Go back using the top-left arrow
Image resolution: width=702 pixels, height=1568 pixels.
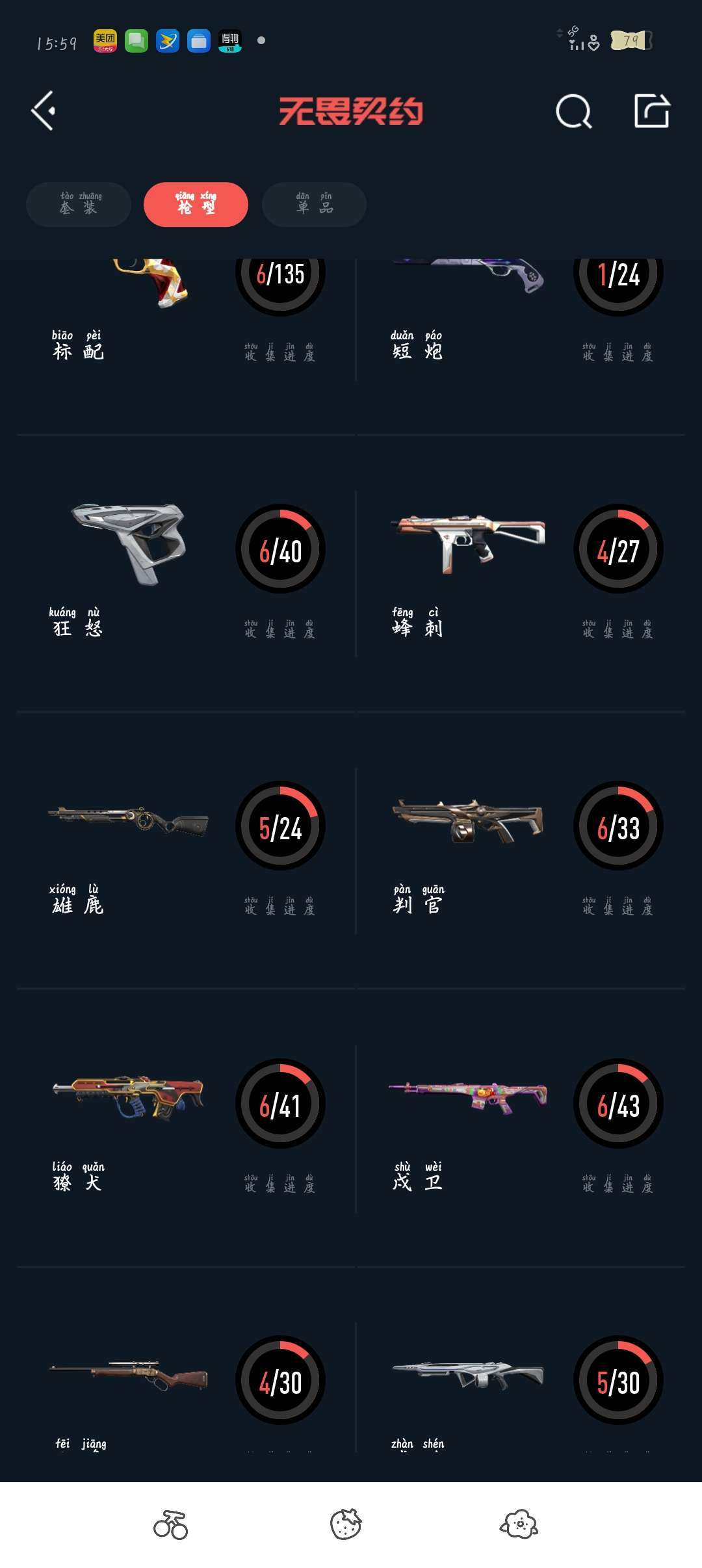[x=44, y=111]
